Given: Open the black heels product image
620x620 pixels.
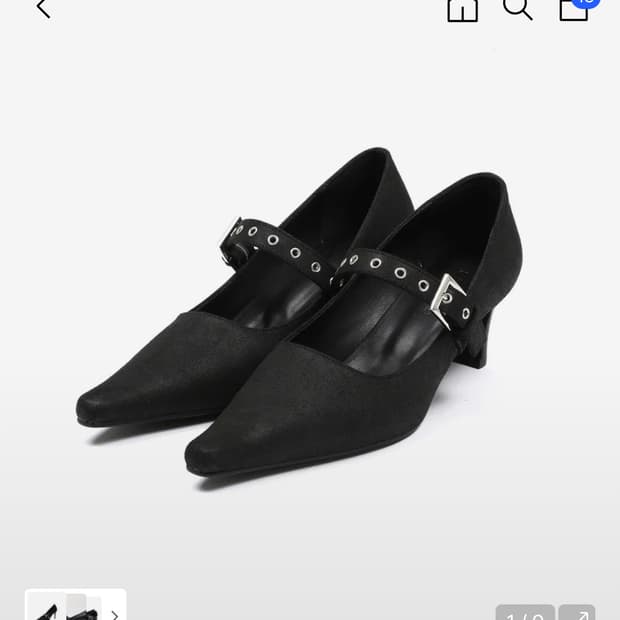Looking at the screenshot, I should [310, 310].
